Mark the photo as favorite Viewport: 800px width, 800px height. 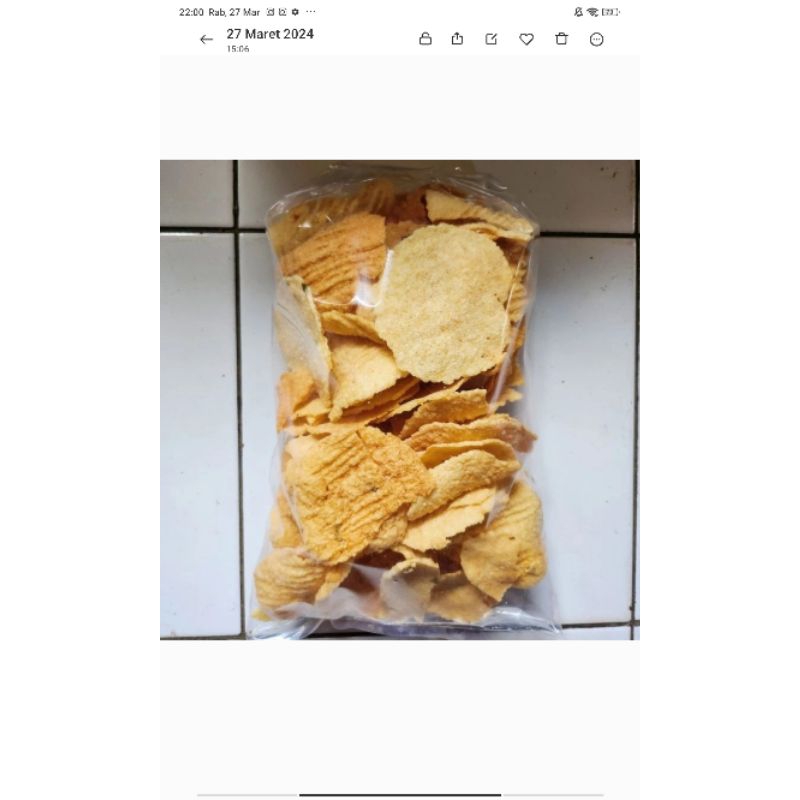point(526,39)
